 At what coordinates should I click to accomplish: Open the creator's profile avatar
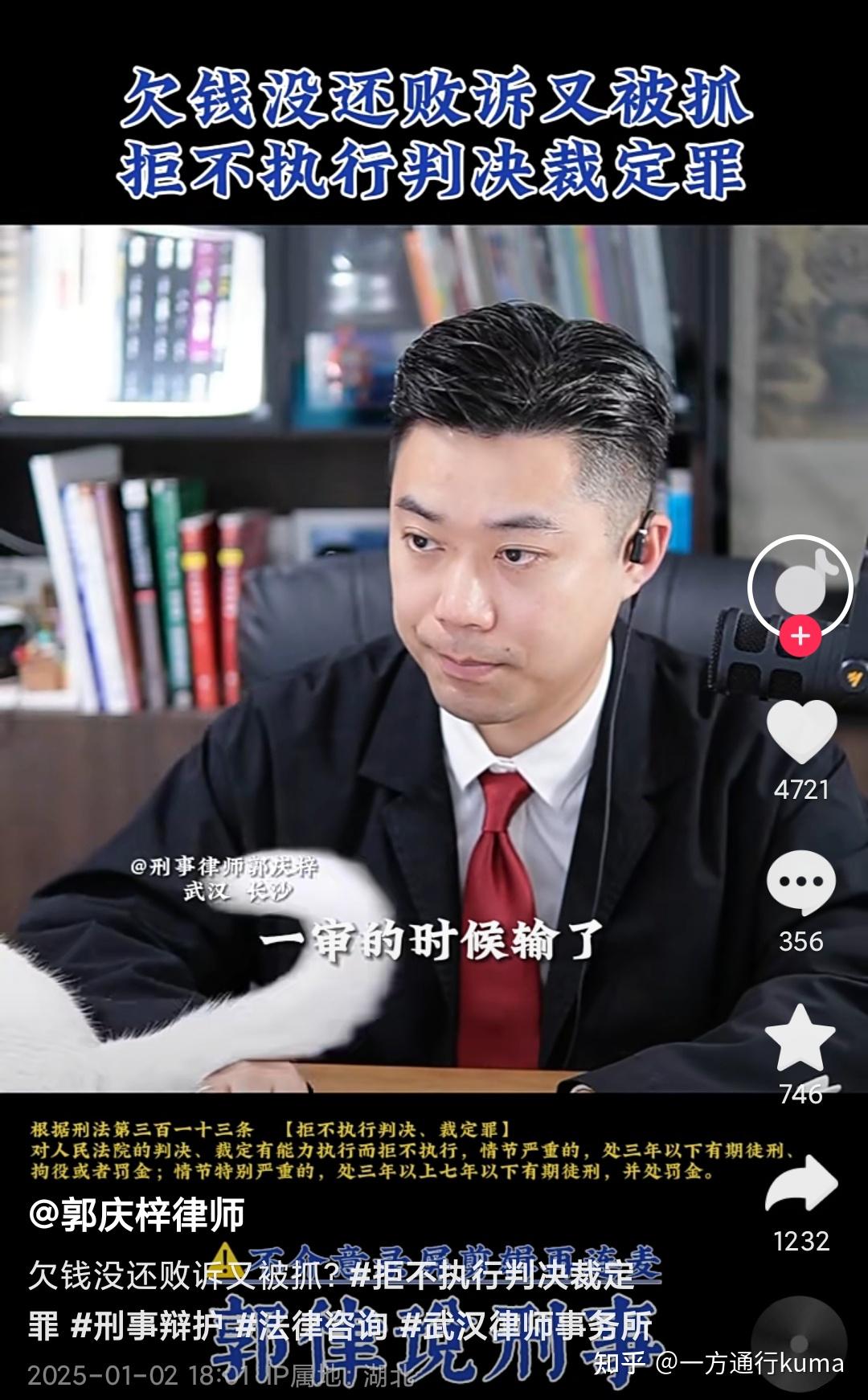(800, 587)
